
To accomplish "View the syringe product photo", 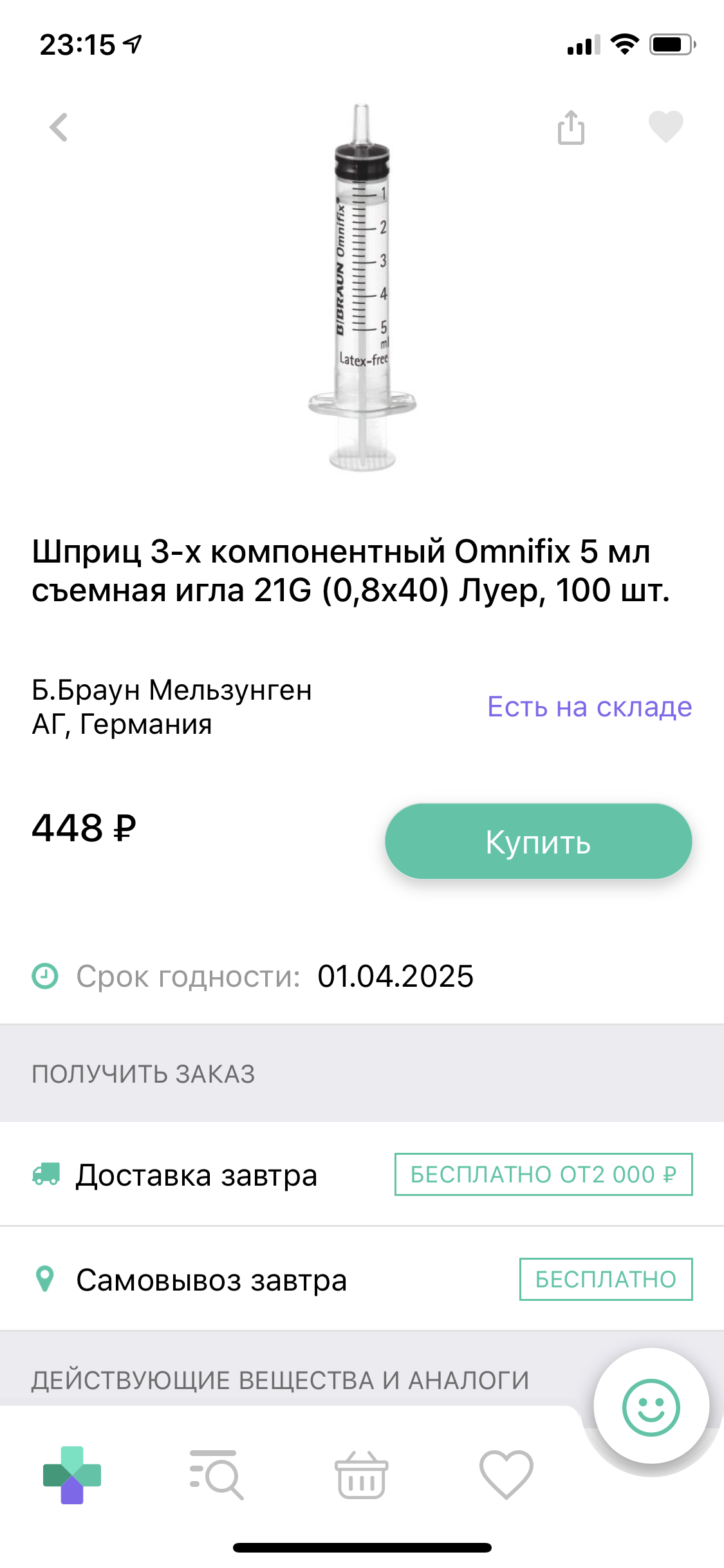I will pyautogui.click(x=362, y=288).
